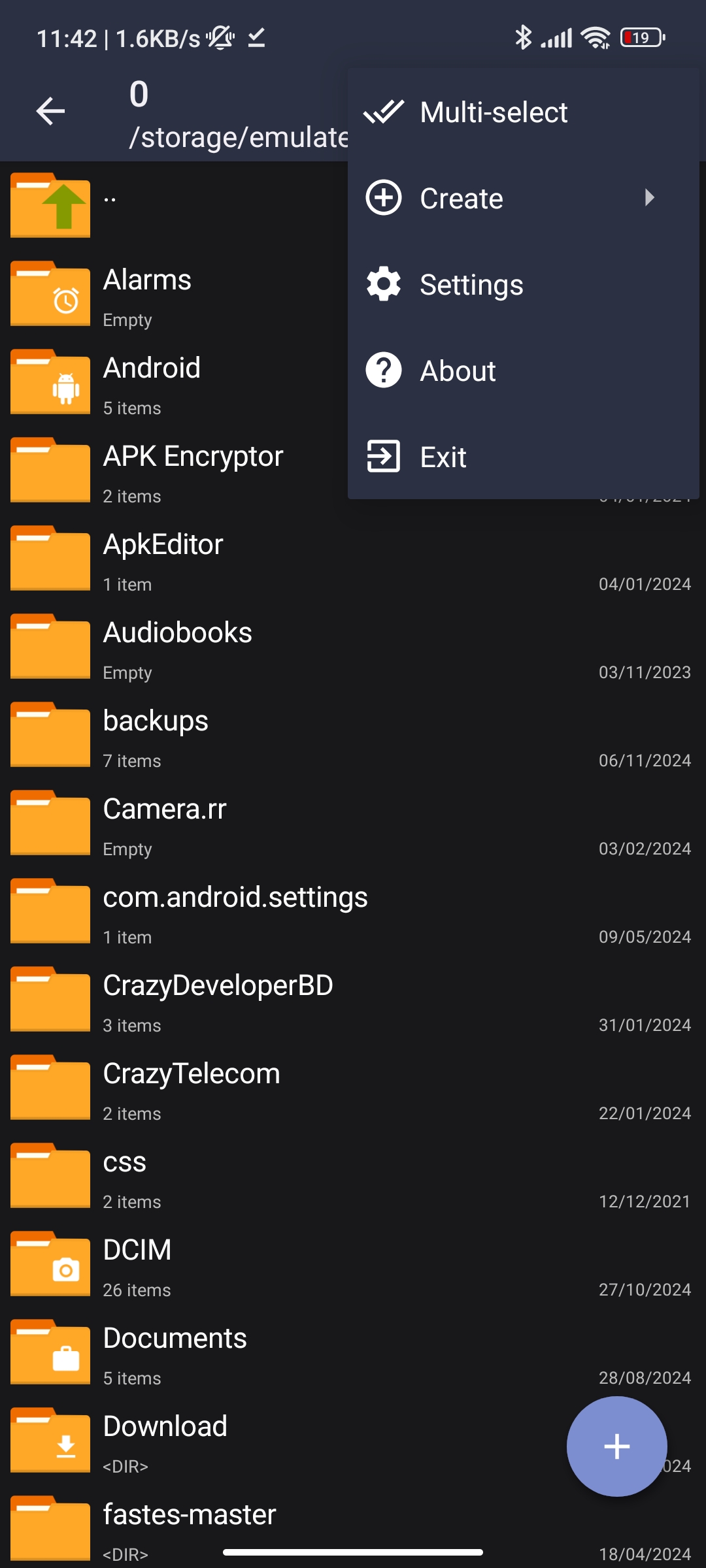Open the Camera.rr folder
Image resolution: width=706 pixels, height=1568 pixels.
[353, 823]
